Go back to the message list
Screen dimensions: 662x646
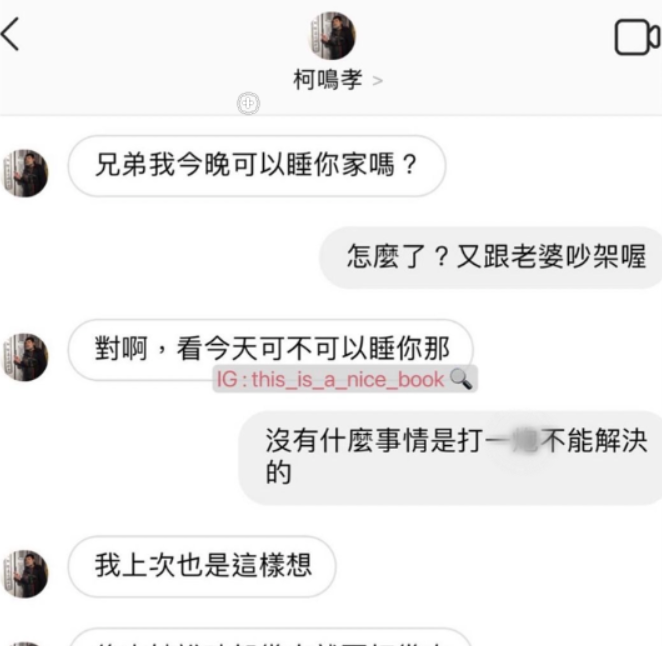click(10, 37)
